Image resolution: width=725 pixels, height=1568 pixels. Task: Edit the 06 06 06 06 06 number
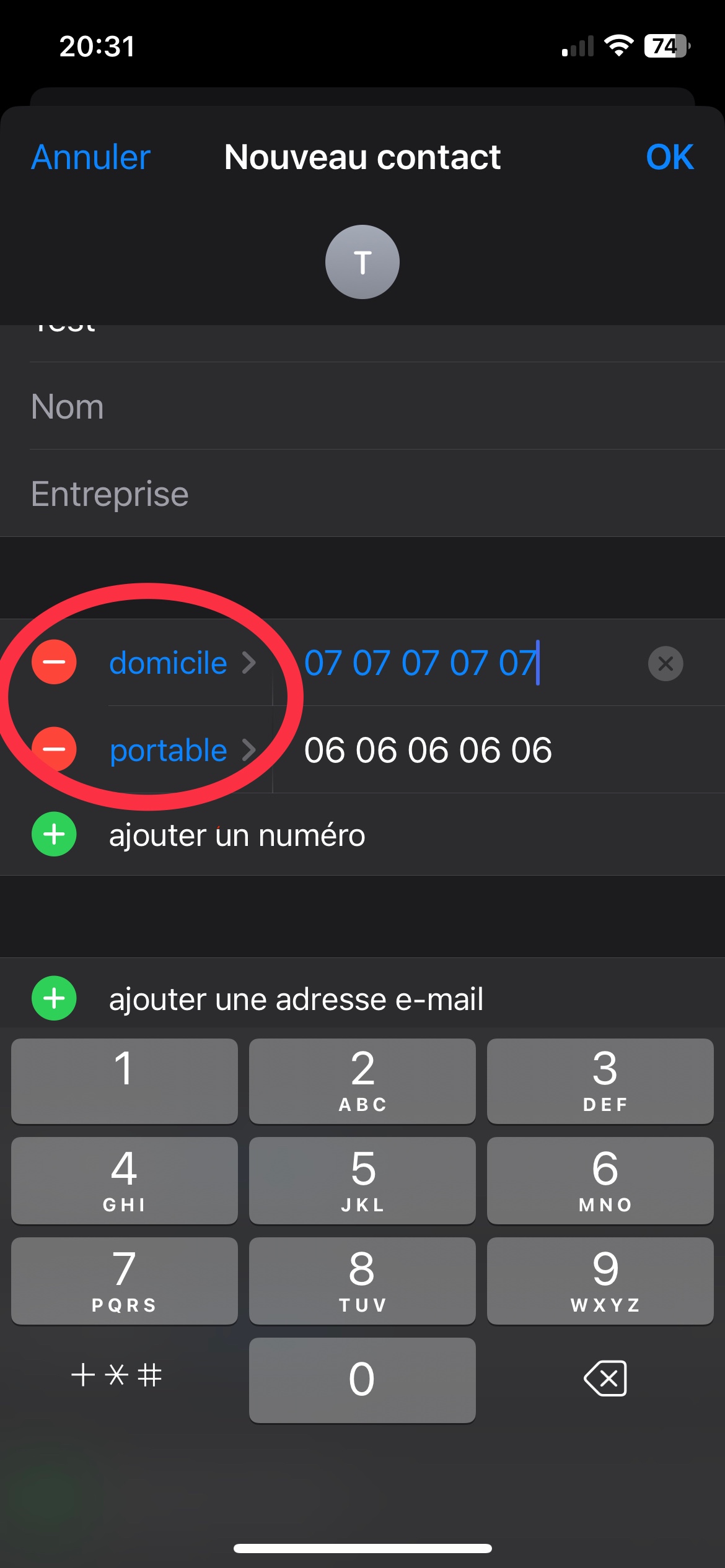pos(428,750)
